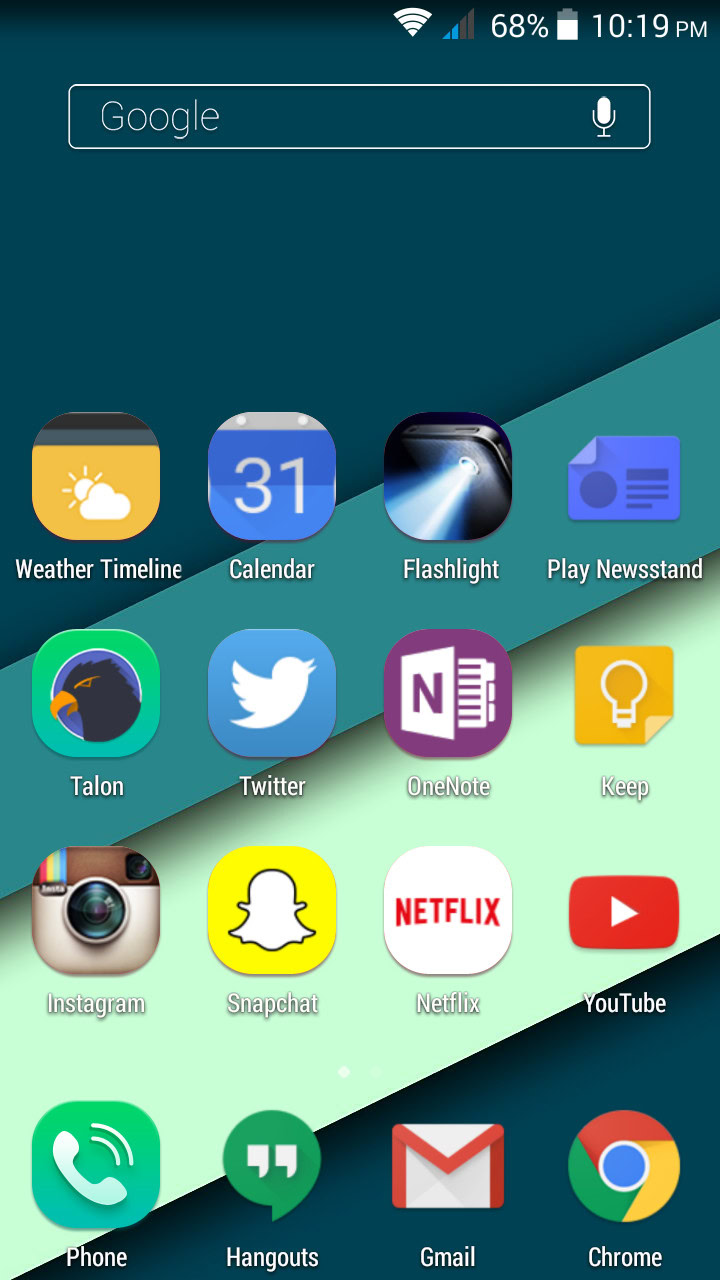Open Instagram
The height and width of the screenshot is (1280, 720).
pyautogui.click(x=96, y=910)
